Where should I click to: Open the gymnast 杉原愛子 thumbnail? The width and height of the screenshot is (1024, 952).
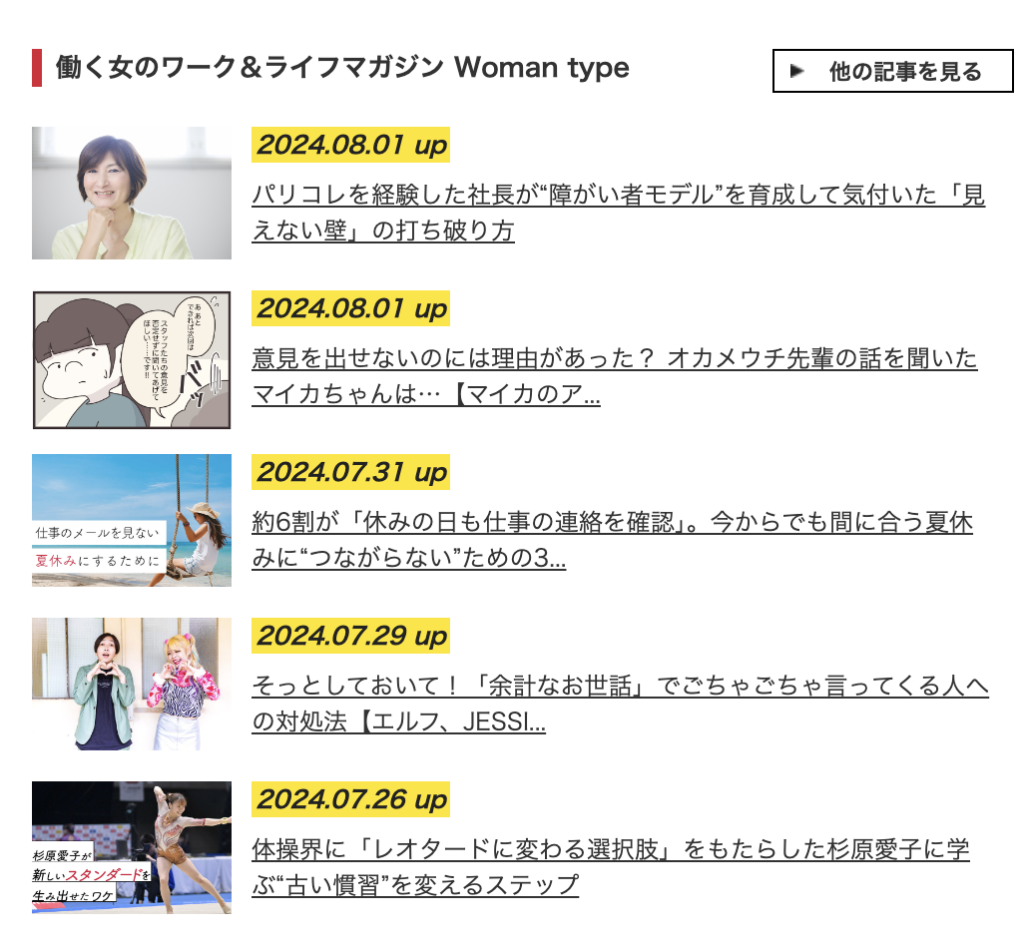(x=132, y=847)
